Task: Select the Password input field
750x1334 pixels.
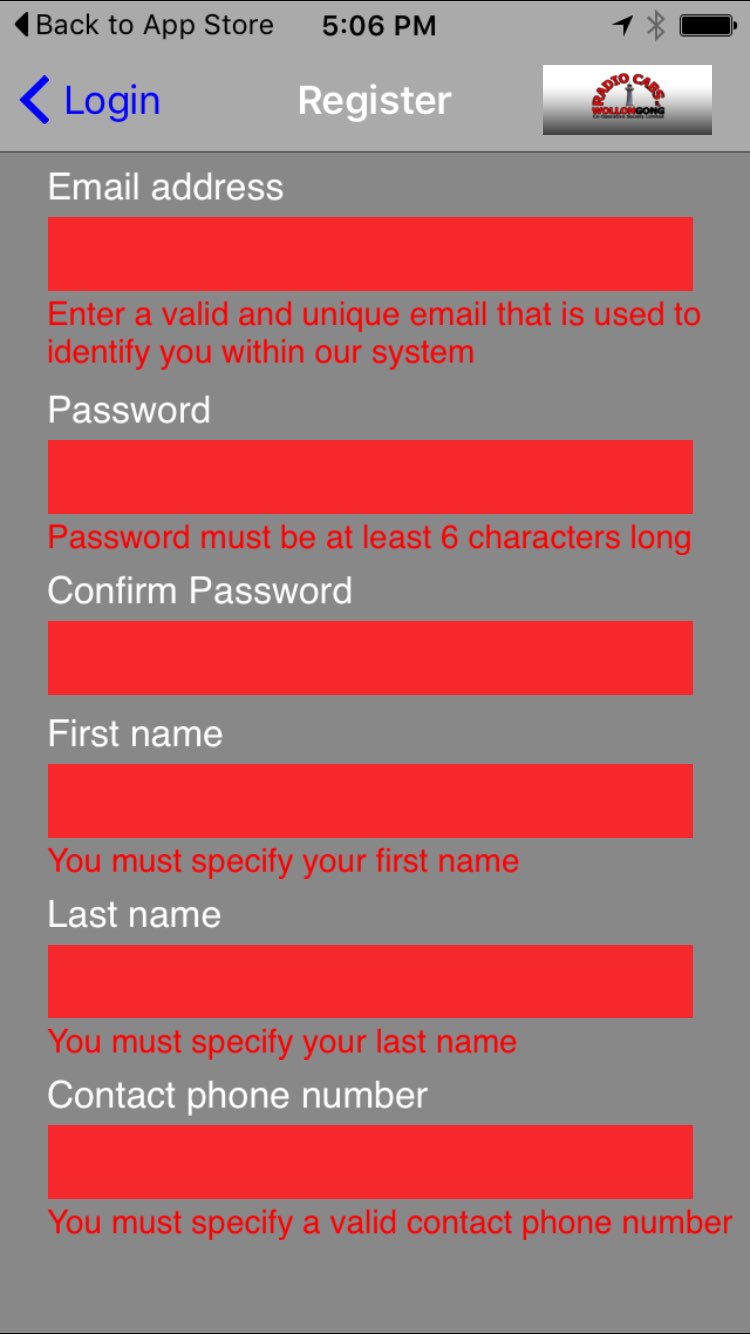Action: [370, 477]
